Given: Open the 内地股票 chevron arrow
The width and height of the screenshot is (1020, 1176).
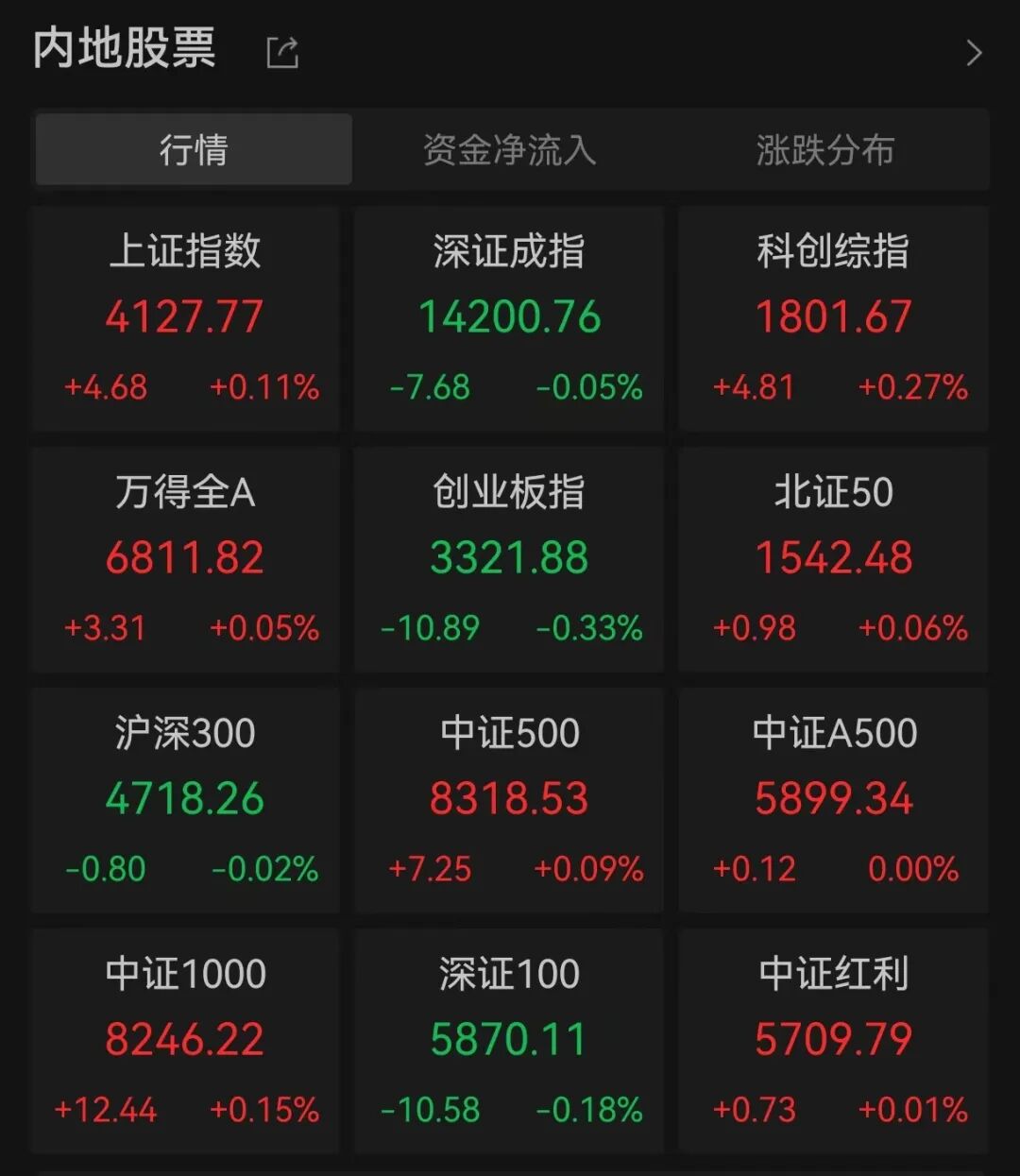Looking at the screenshot, I should [974, 53].
